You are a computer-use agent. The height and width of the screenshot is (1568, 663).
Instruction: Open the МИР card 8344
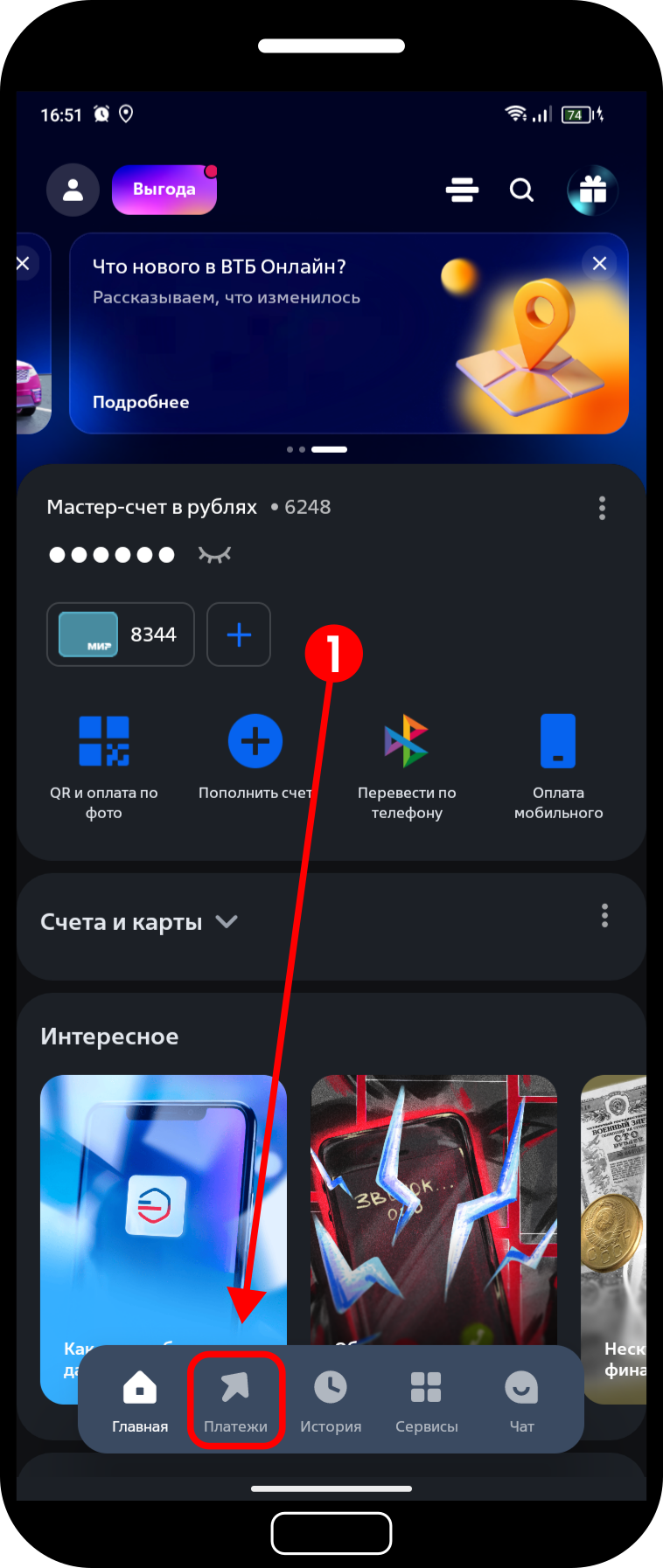point(121,635)
